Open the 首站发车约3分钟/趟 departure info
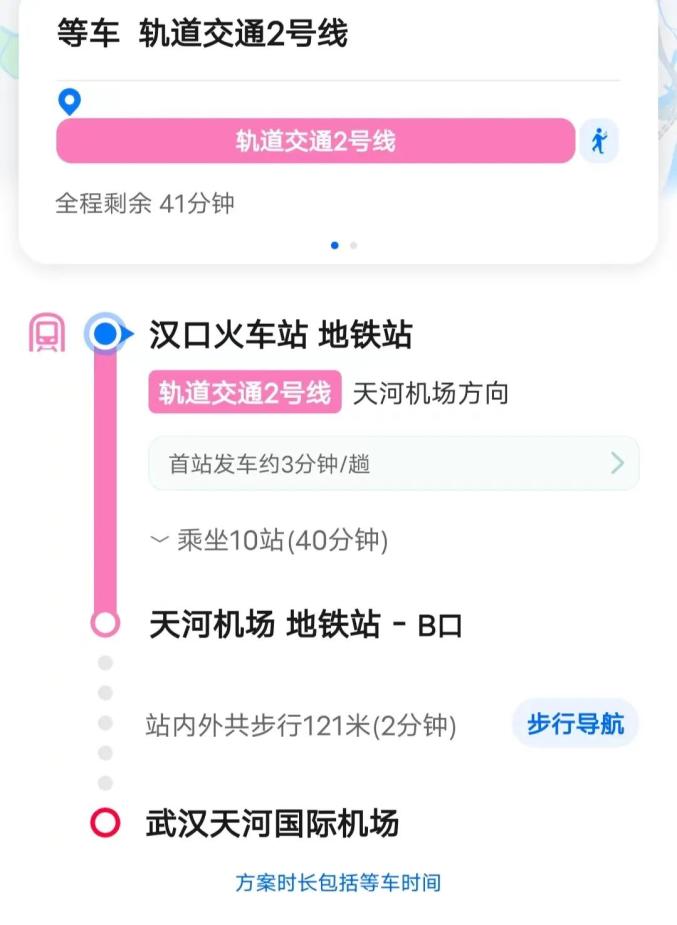677x925 pixels. (393, 464)
